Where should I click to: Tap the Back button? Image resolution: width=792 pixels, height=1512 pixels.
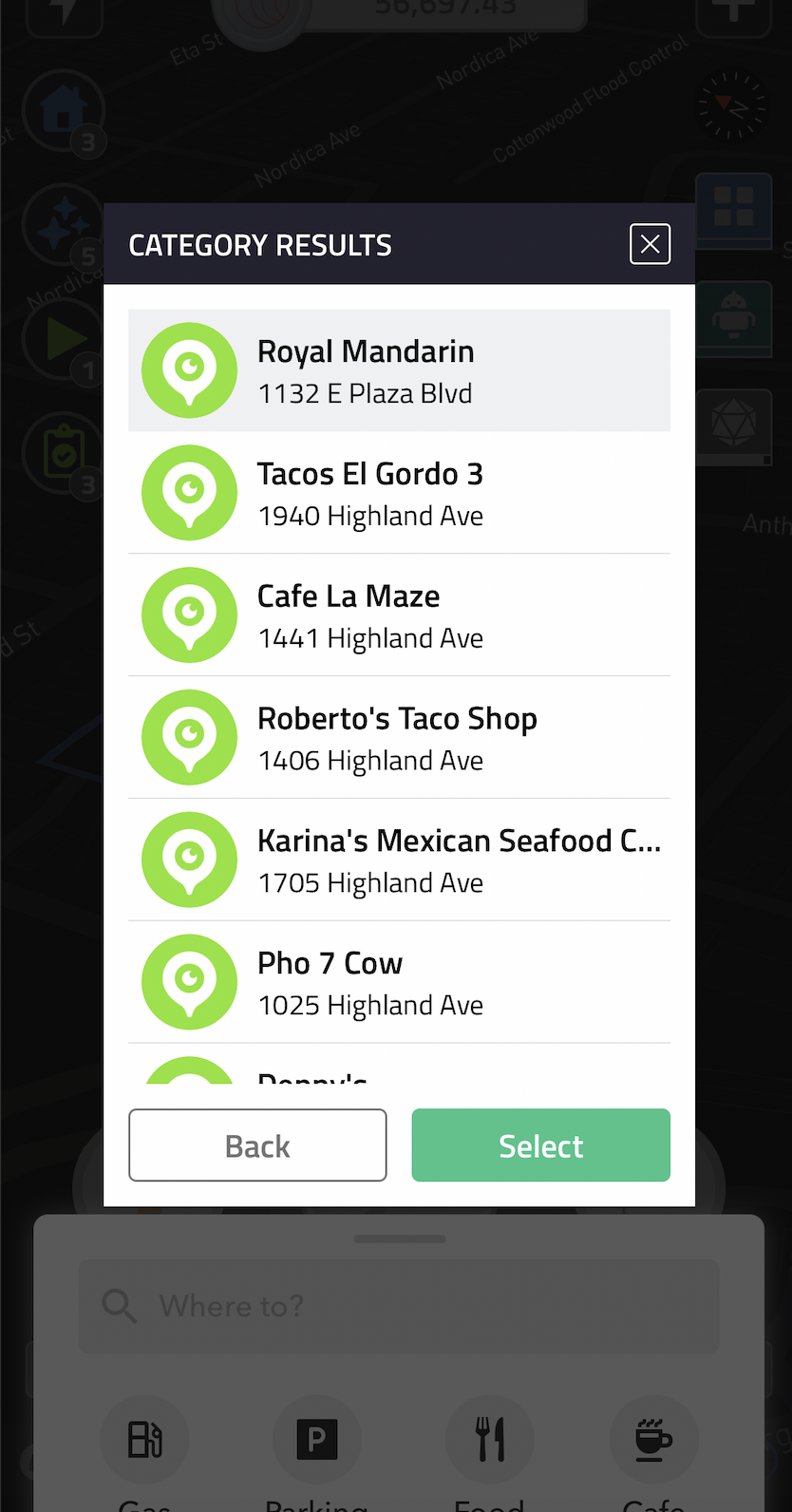click(257, 1145)
